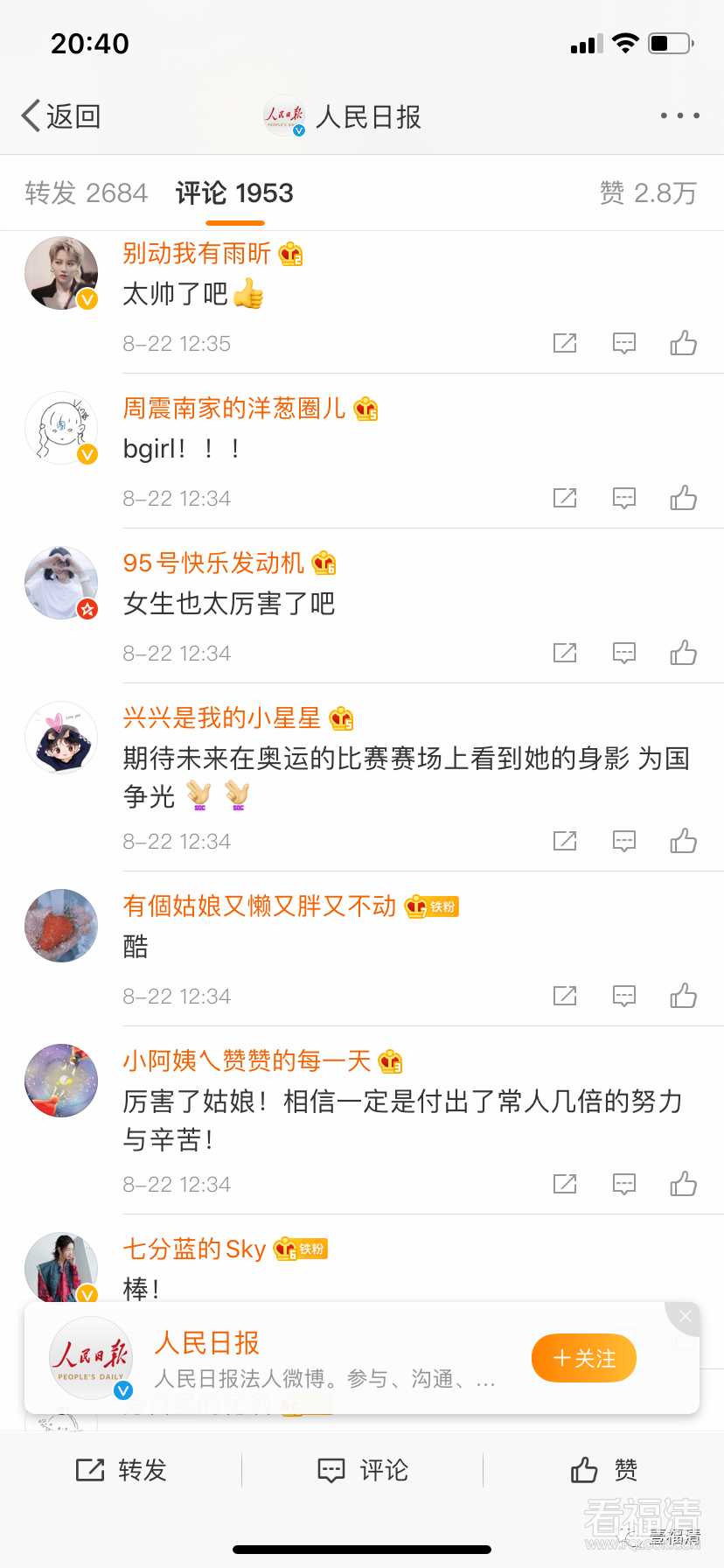The height and width of the screenshot is (1568, 724).
Task: Reply to the comment by 周震南家的洋葱圈儿
Action: tap(623, 498)
